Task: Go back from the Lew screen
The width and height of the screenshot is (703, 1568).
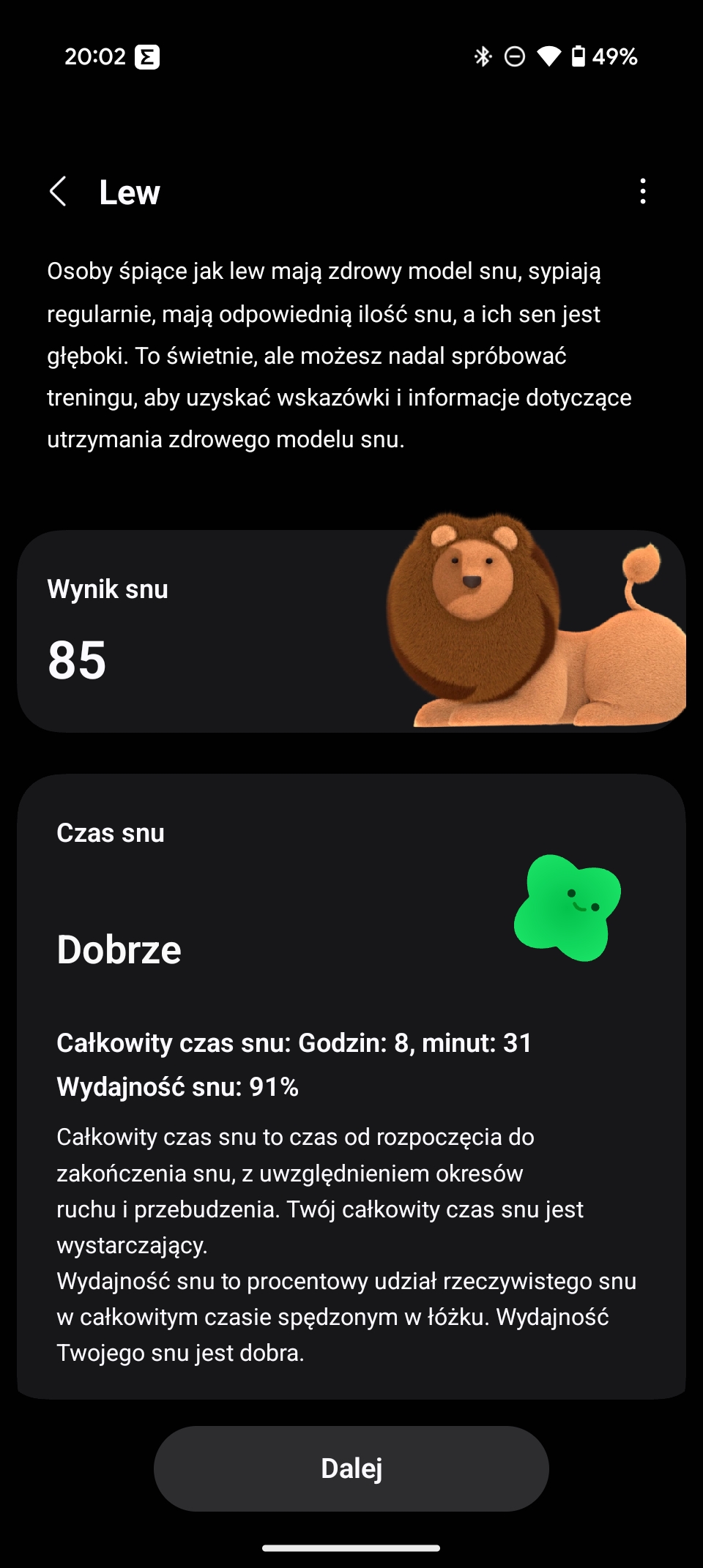Action: [59, 192]
